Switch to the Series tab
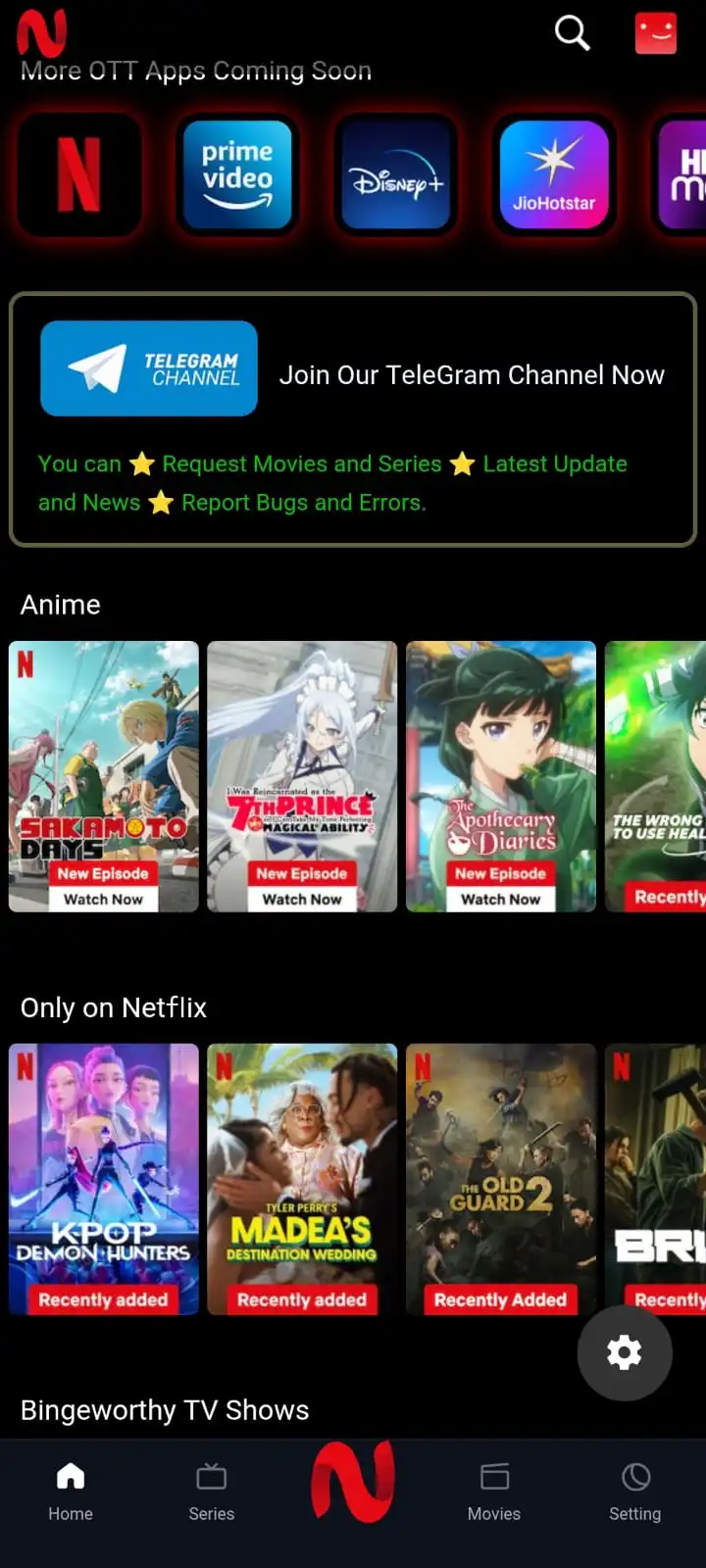706x1568 pixels. (x=212, y=1492)
